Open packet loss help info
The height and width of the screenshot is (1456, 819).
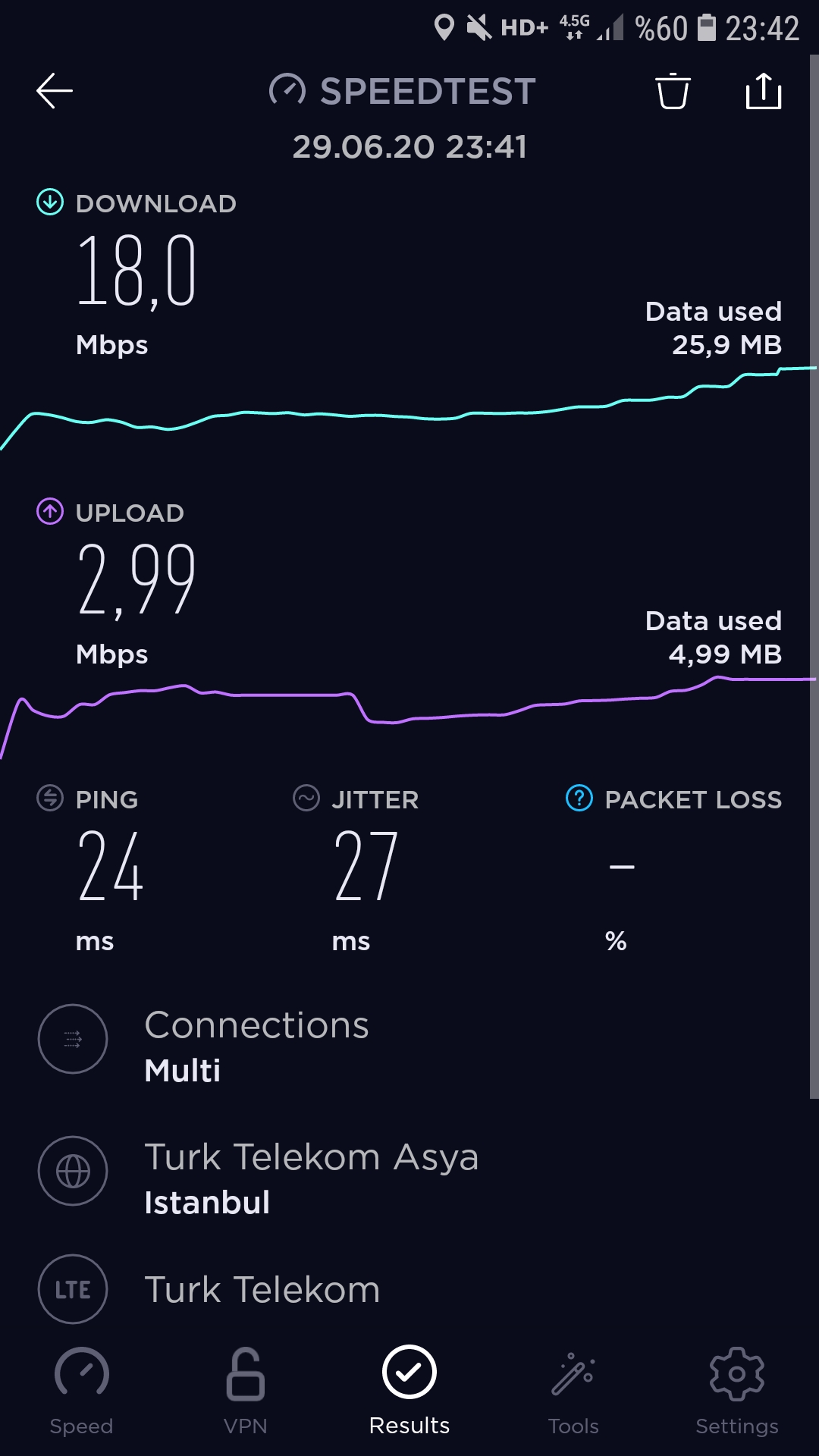click(x=579, y=799)
